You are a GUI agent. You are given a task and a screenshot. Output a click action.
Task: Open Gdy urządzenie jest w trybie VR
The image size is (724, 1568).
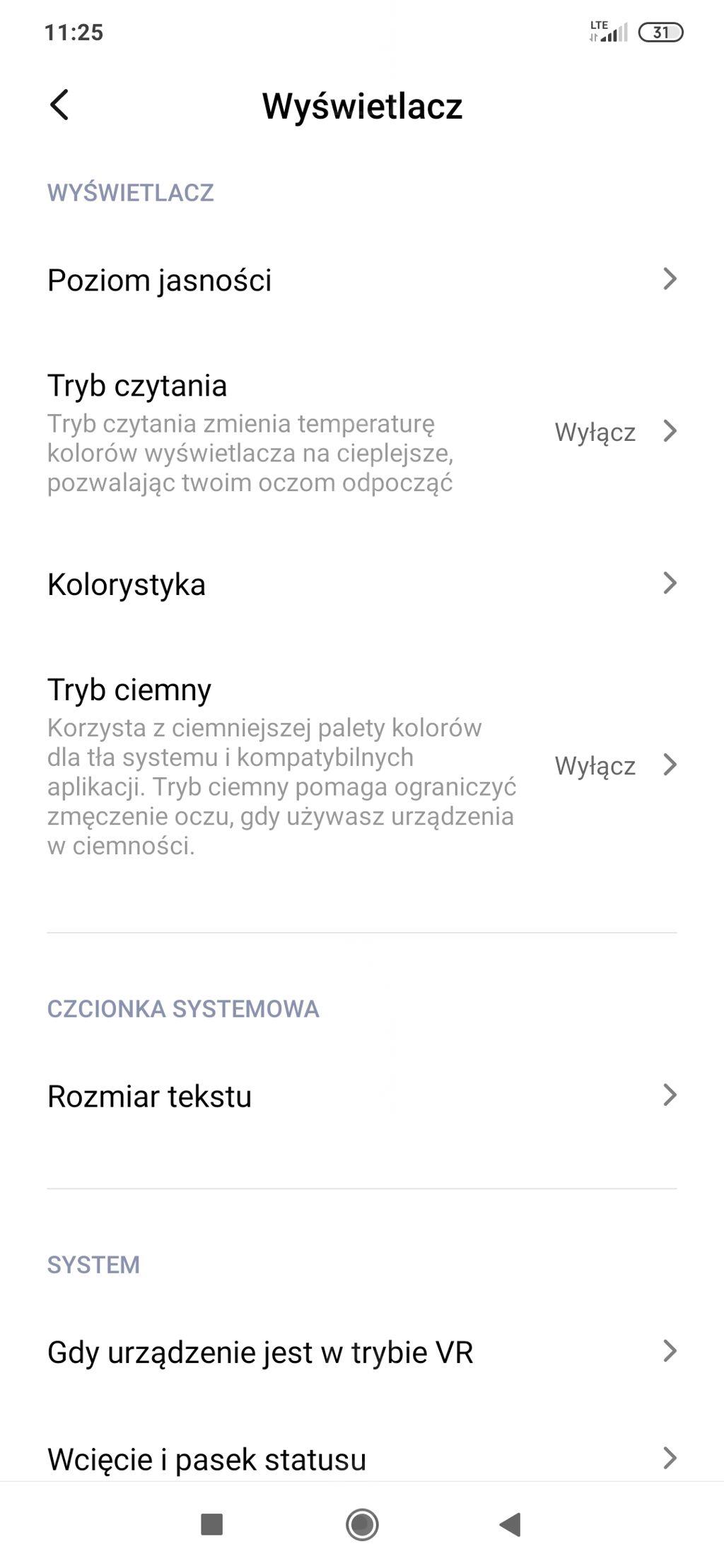361,1352
